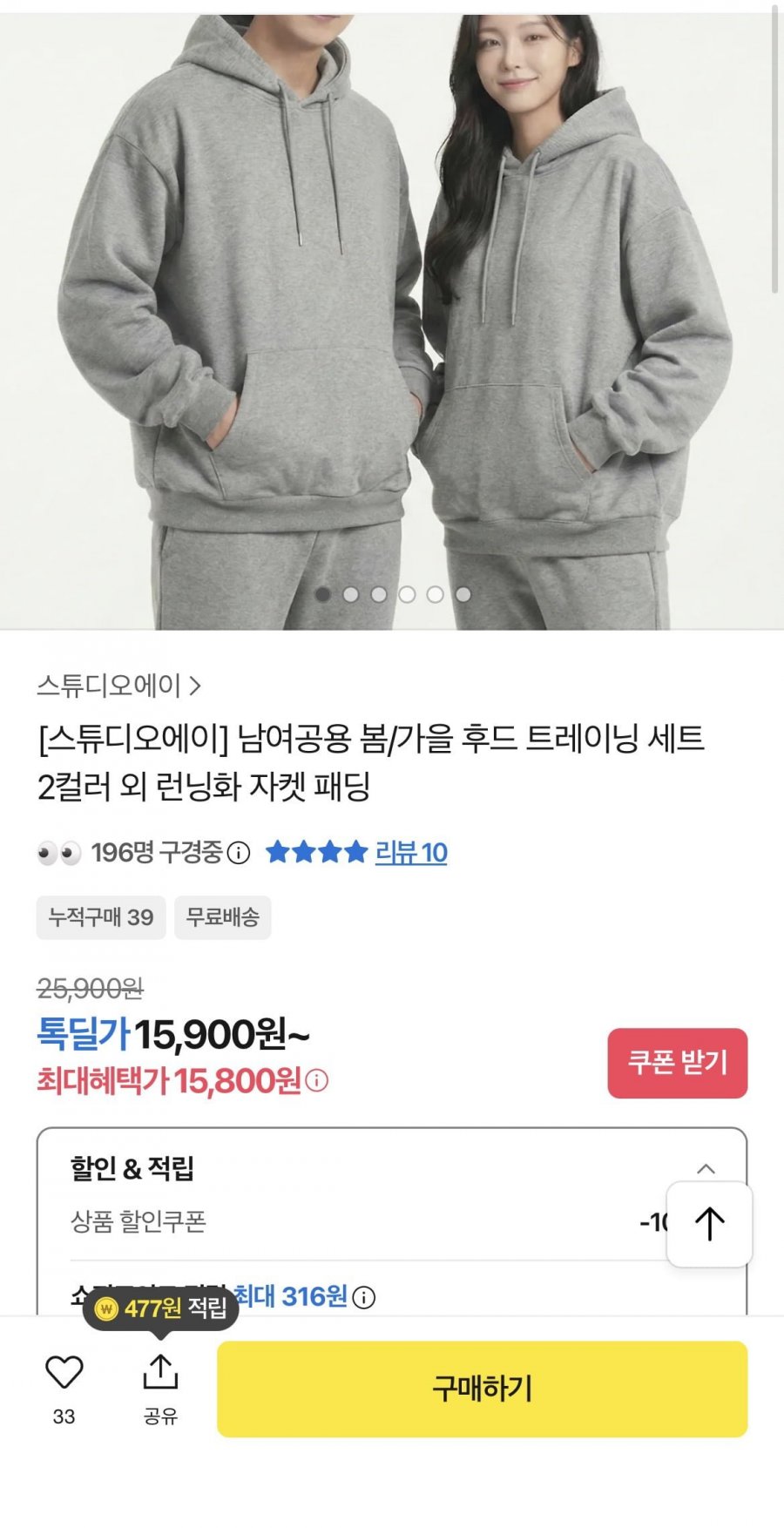Collapse the 할인 & 적립 section

click(706, 1169)
